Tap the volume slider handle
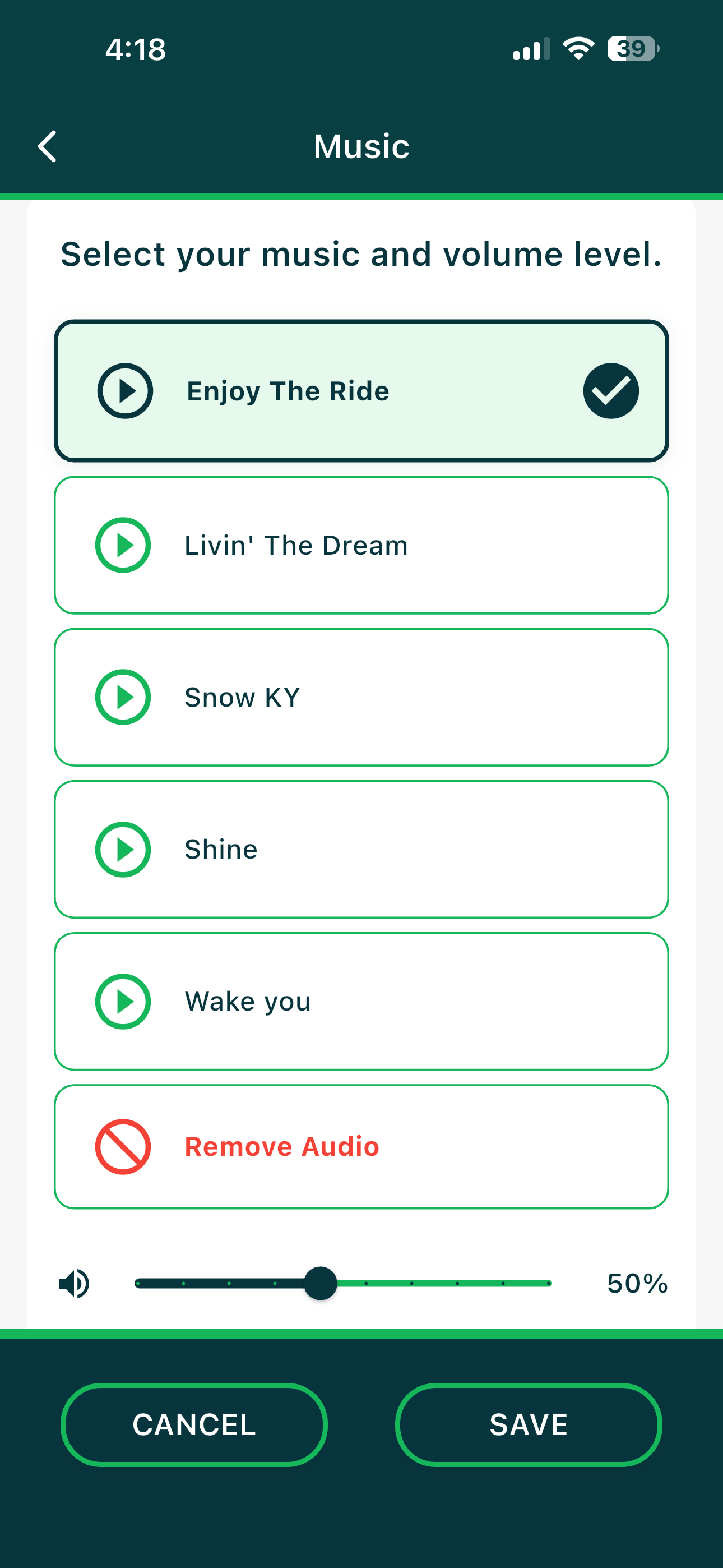Image resolution: width=723 pixels, height=1568 pixels. point(320,1283)
